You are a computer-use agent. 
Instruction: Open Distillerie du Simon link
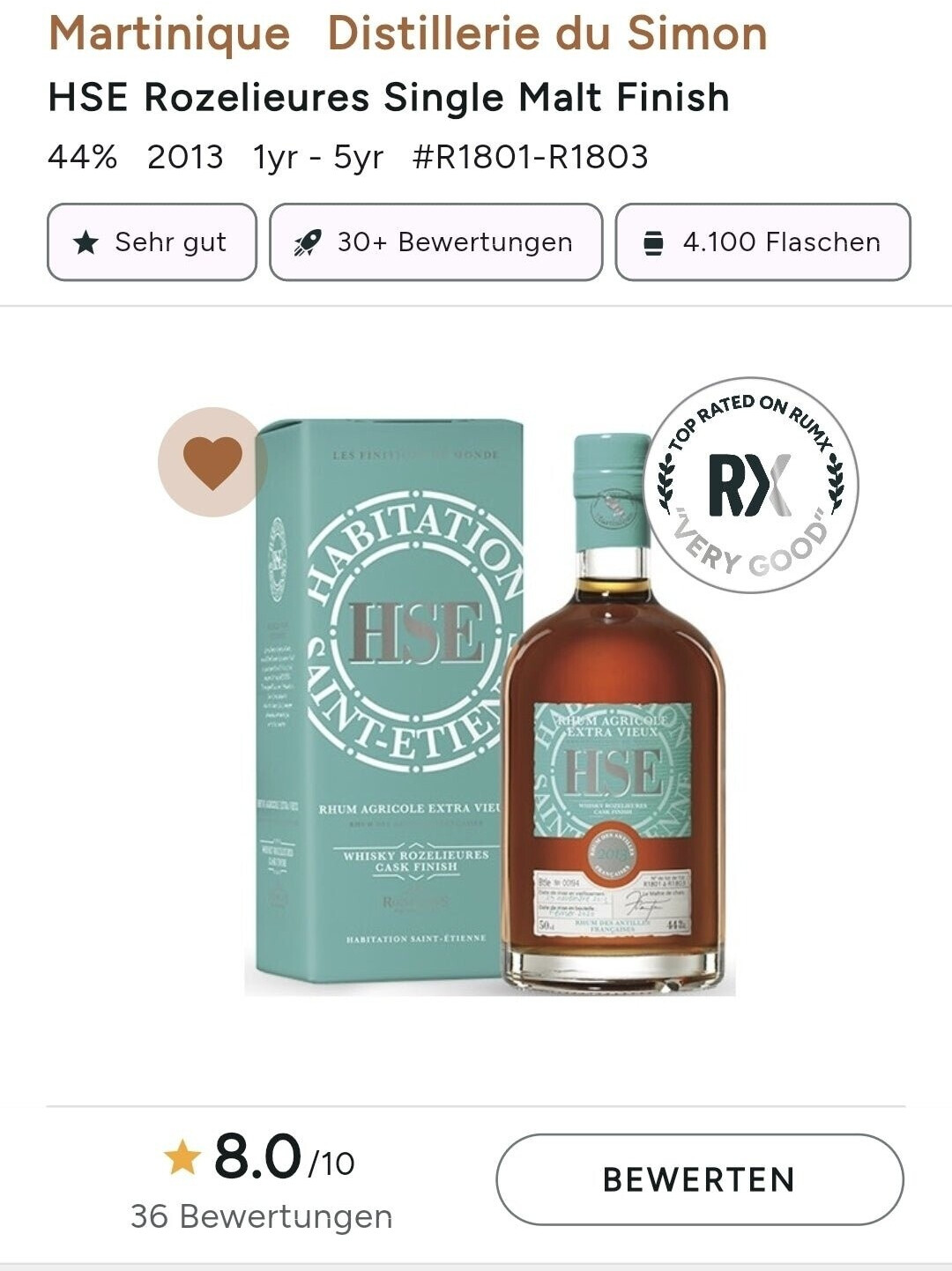point(547,33)
